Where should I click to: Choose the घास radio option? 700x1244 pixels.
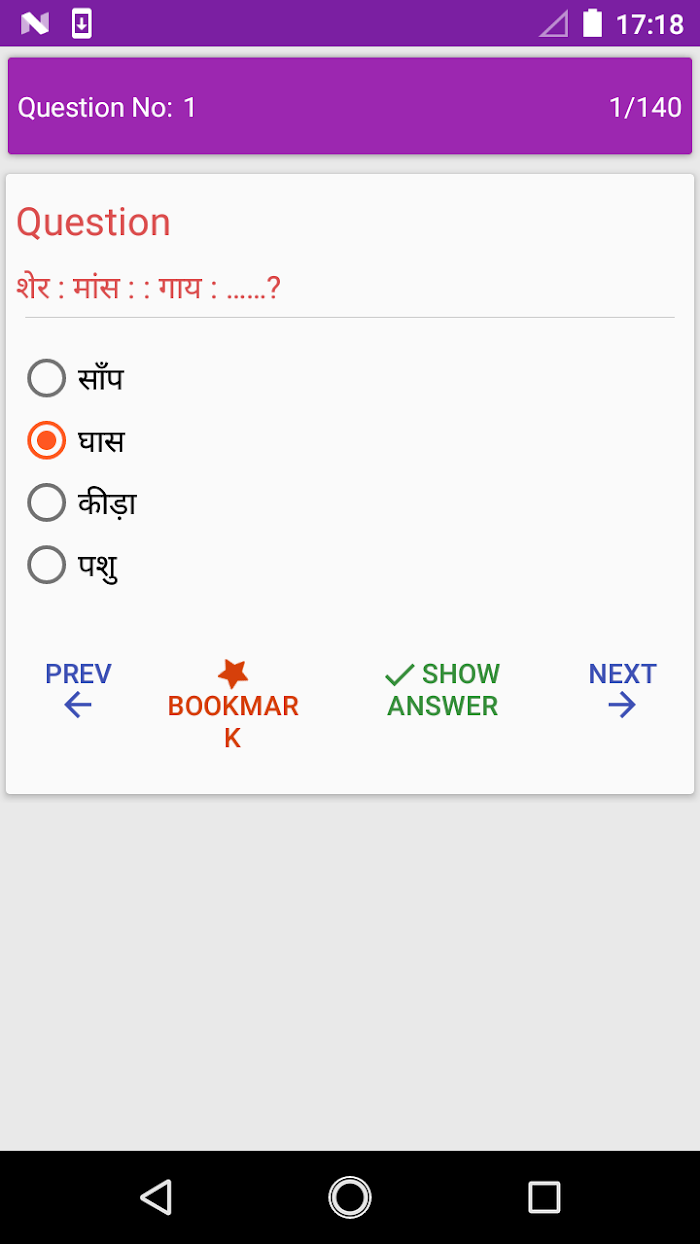[x=76, y=441]
